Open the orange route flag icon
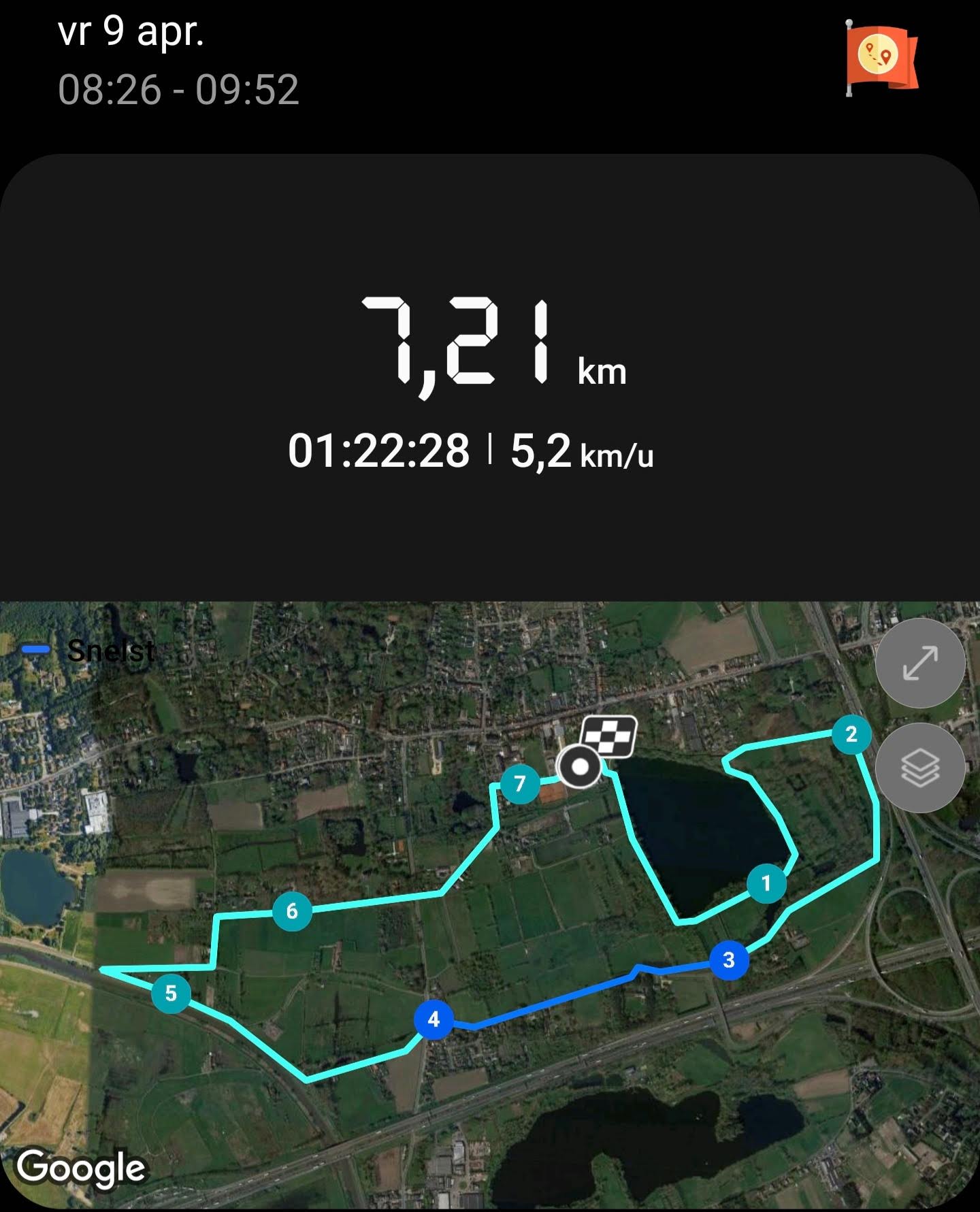980x1212 pixels. click(x=881, y=57)
